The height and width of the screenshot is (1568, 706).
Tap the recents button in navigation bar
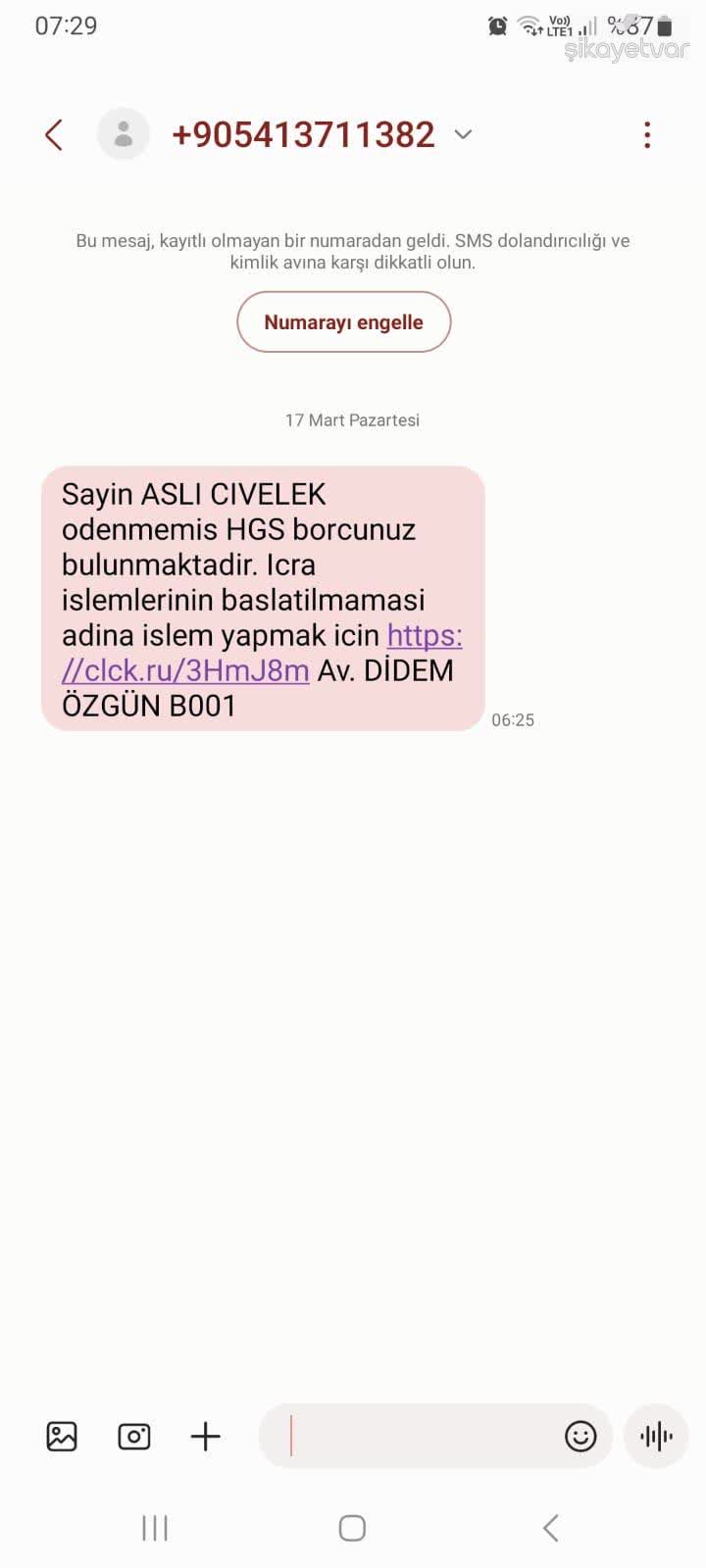coord(155,1527)
